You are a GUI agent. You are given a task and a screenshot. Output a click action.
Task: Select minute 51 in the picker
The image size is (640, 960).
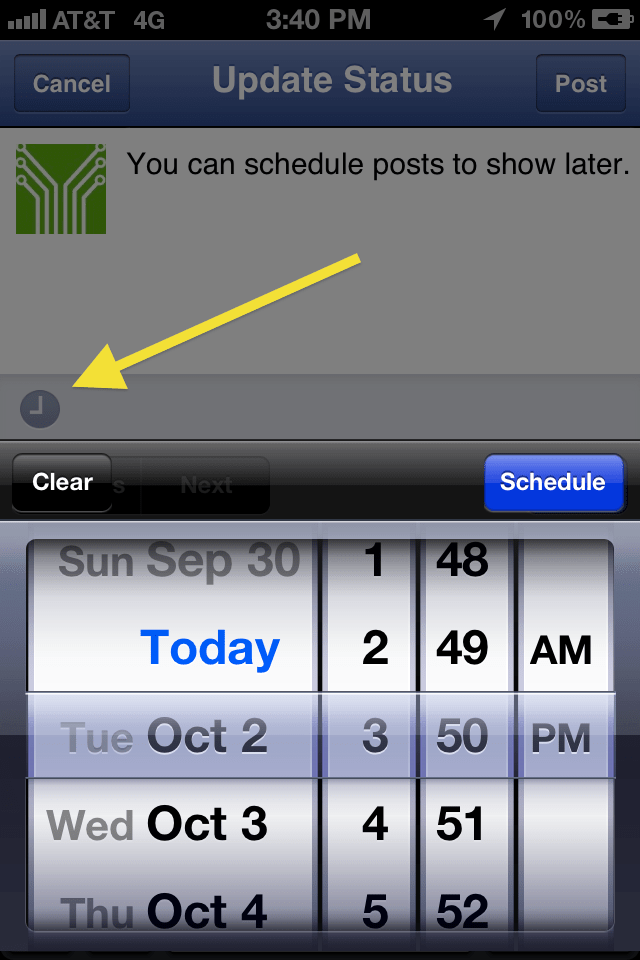[462, 825]
